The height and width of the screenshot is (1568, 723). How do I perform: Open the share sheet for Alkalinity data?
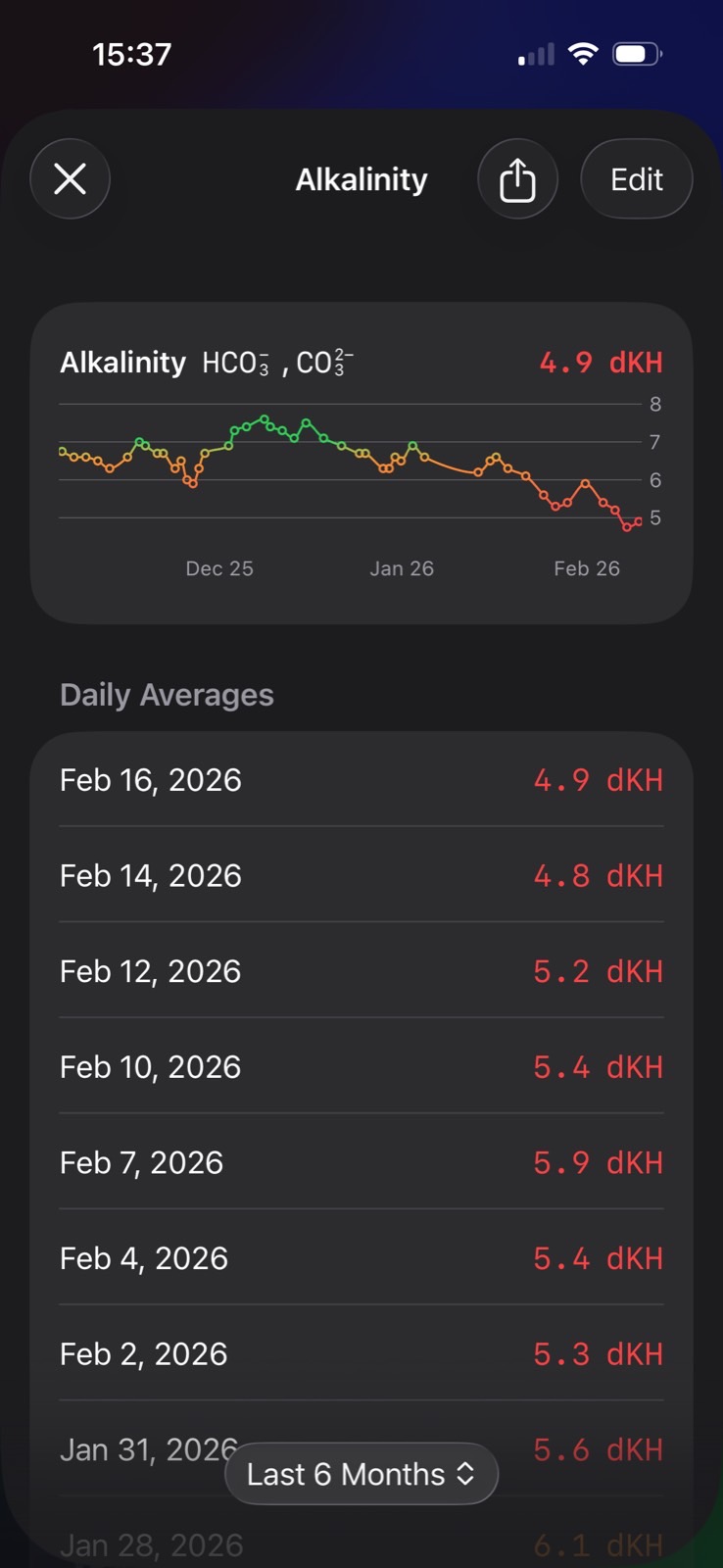[x=517, y=178]
